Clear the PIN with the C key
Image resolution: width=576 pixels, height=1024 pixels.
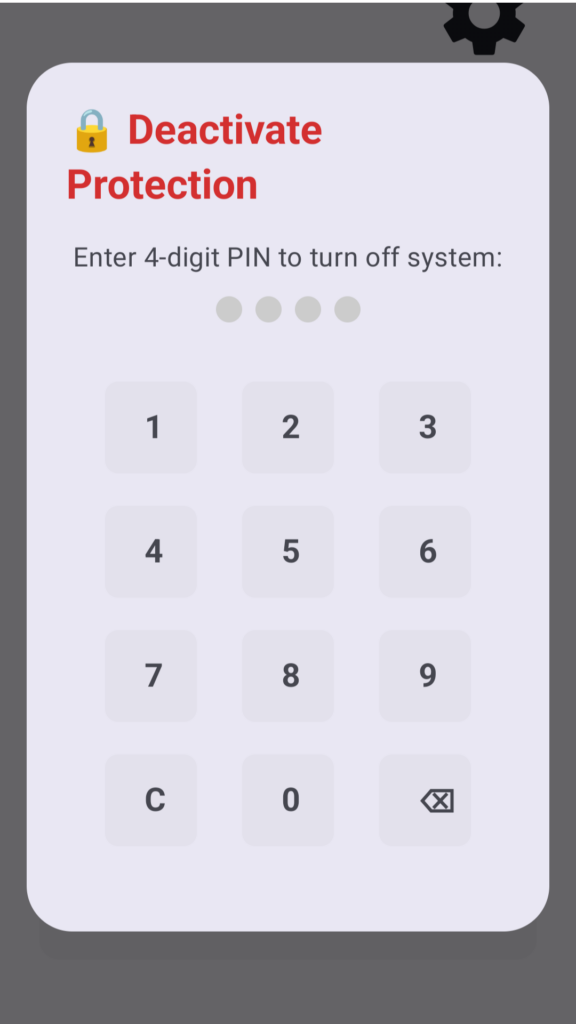(x=151, y=800)
